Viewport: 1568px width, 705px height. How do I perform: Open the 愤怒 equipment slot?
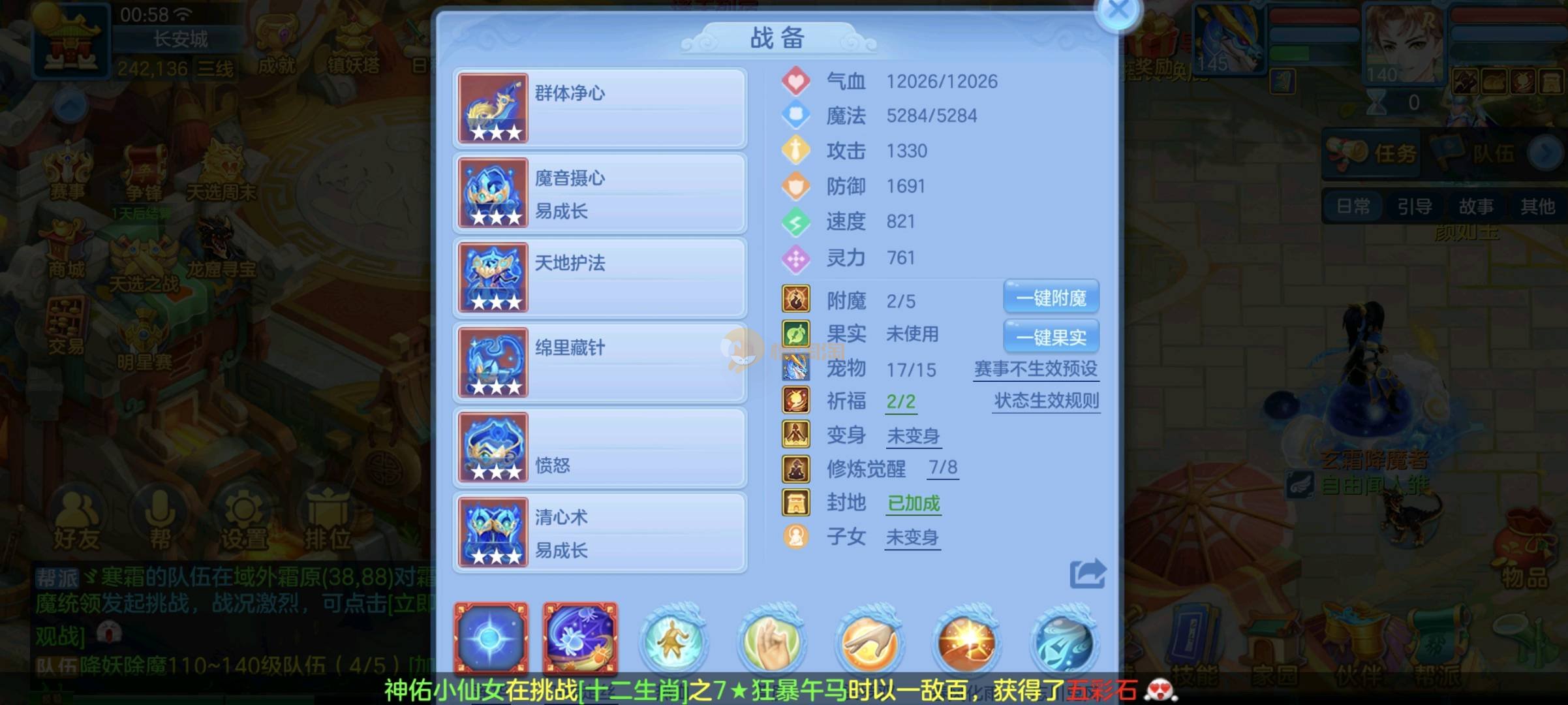600,448
